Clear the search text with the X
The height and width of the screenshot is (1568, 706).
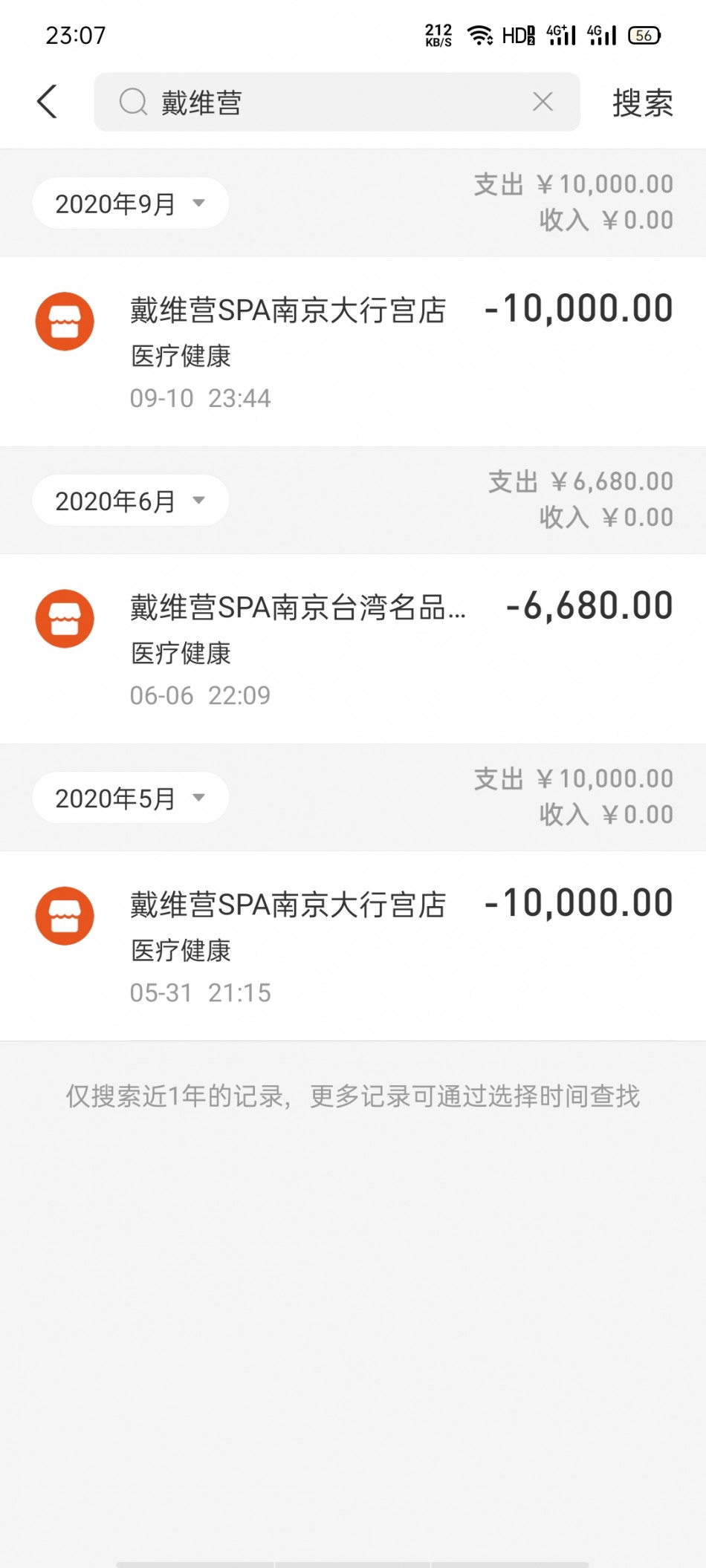[543, 102]
